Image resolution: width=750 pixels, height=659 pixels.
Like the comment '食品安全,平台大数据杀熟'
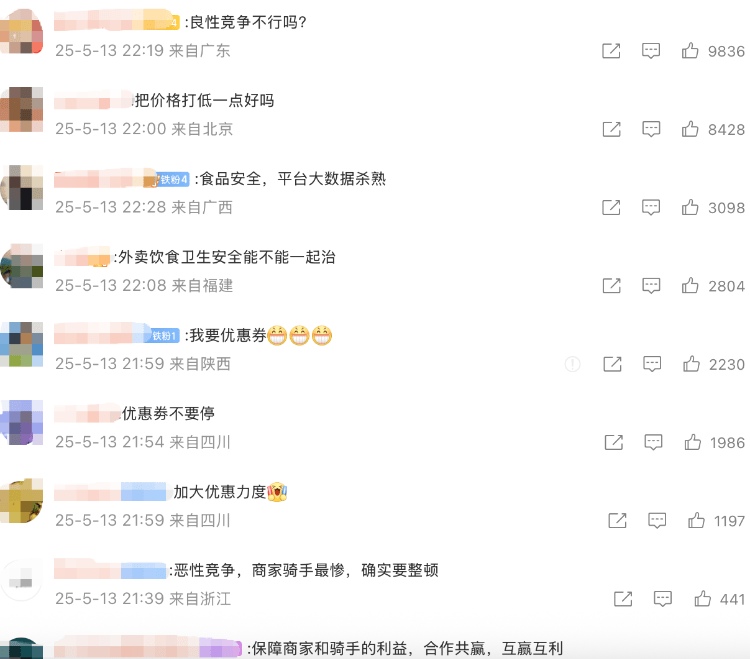pos(690,208)
